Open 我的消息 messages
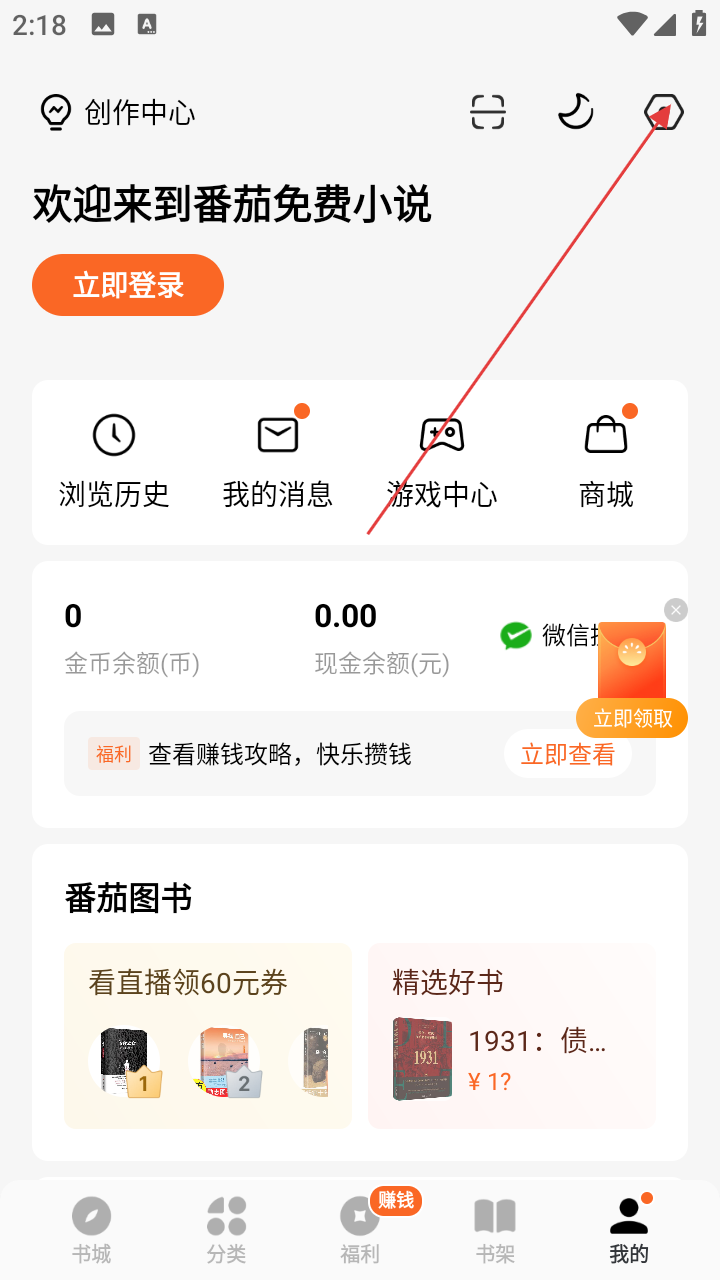This screenshot has width=720, height=1280. 278,461
